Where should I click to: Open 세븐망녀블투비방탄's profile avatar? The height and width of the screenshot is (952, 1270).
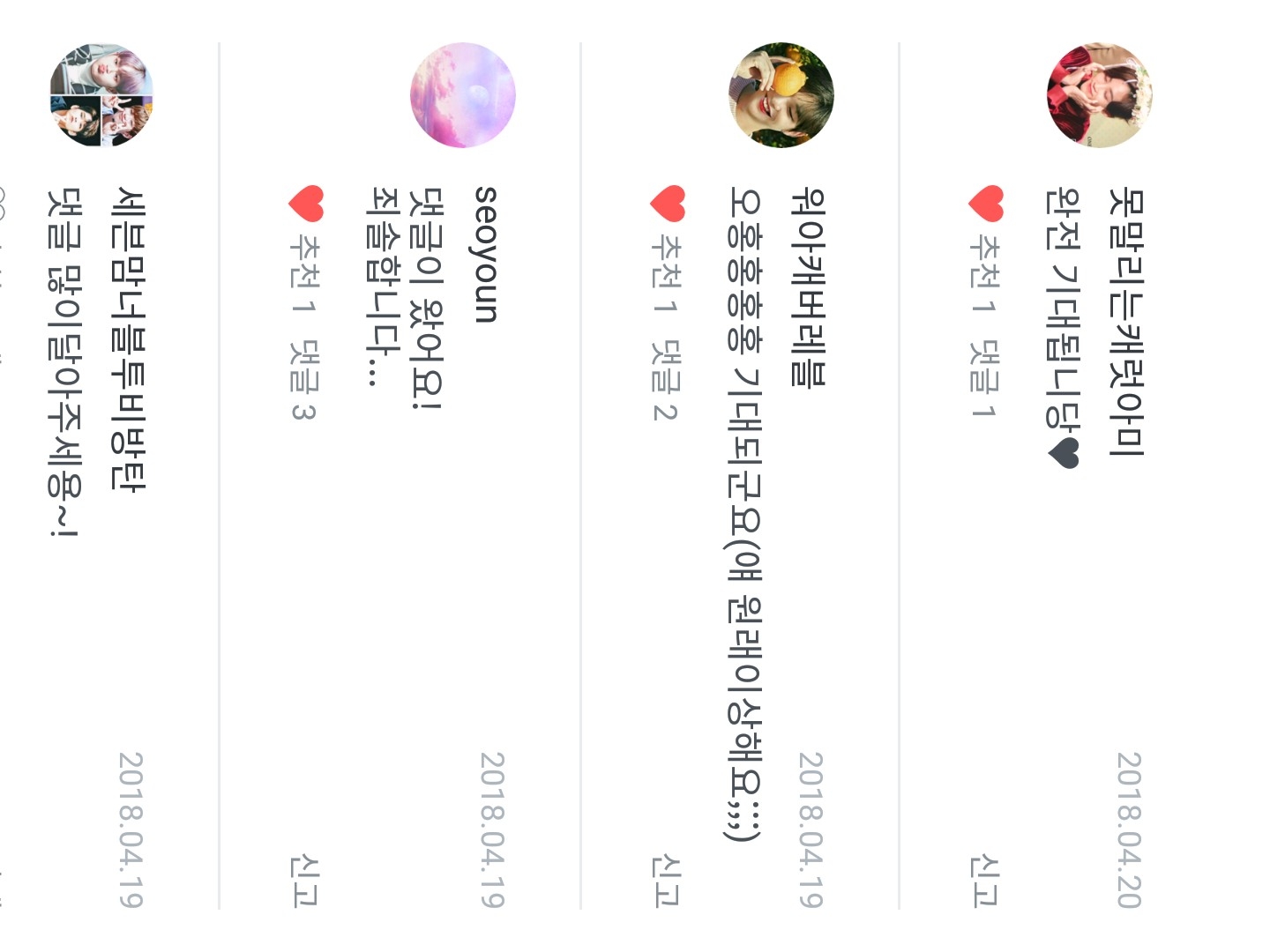click(101, 95)
